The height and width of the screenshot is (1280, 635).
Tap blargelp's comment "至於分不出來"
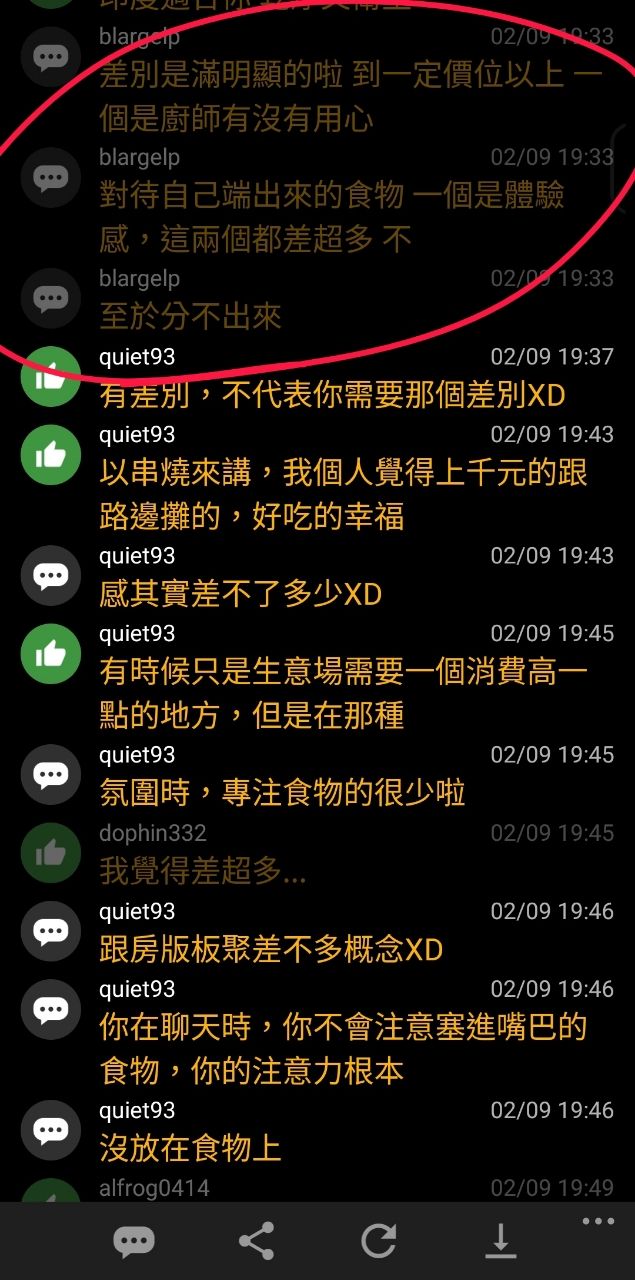click(x=190, y=317)
